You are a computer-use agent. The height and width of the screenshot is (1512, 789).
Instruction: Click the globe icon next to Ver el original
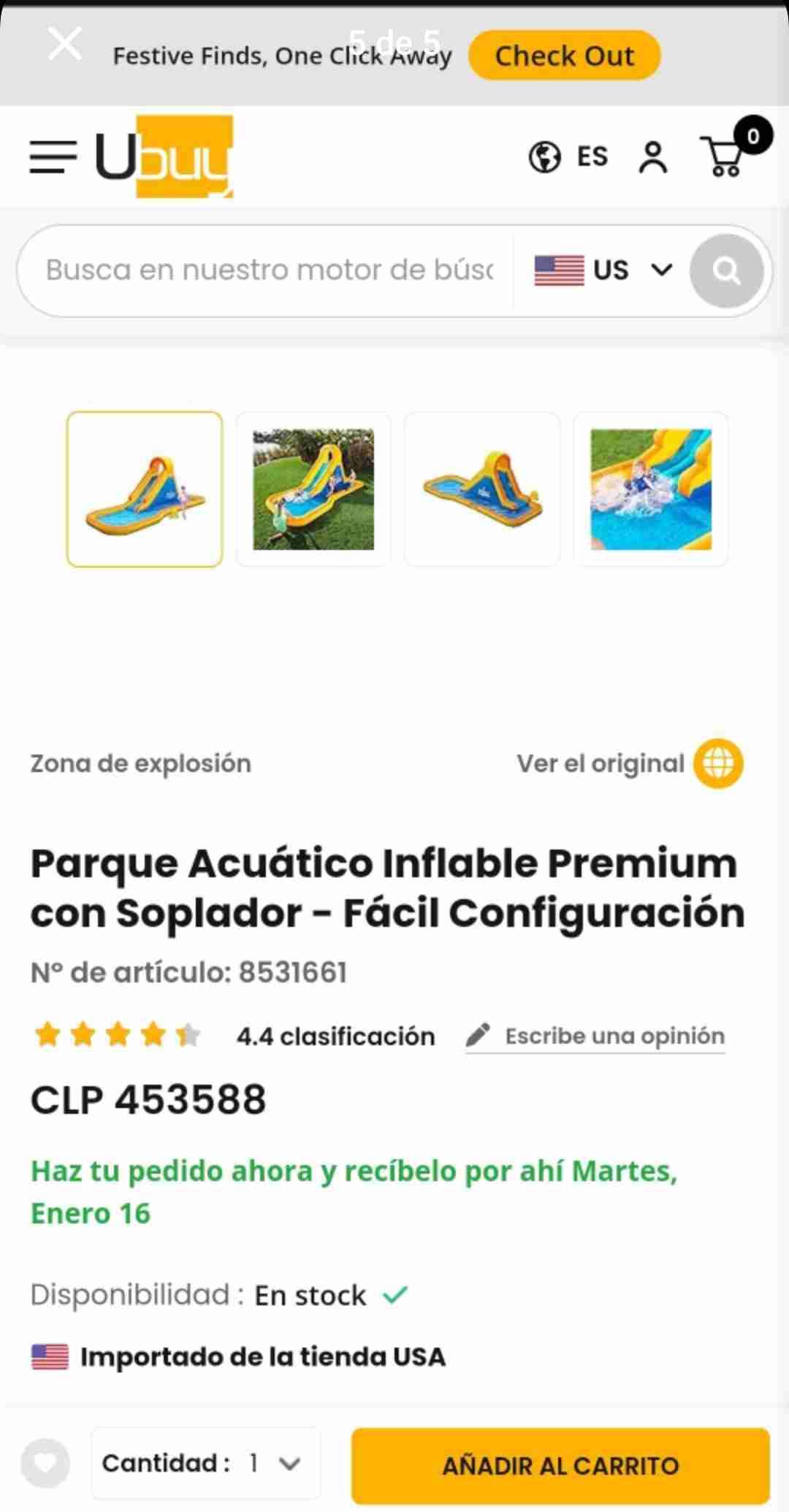tap(718, 763)
